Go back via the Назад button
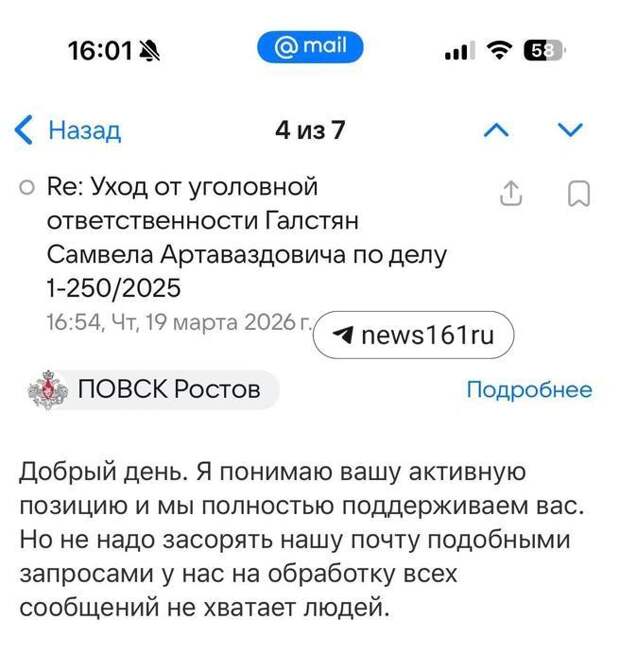 [69, 131]
